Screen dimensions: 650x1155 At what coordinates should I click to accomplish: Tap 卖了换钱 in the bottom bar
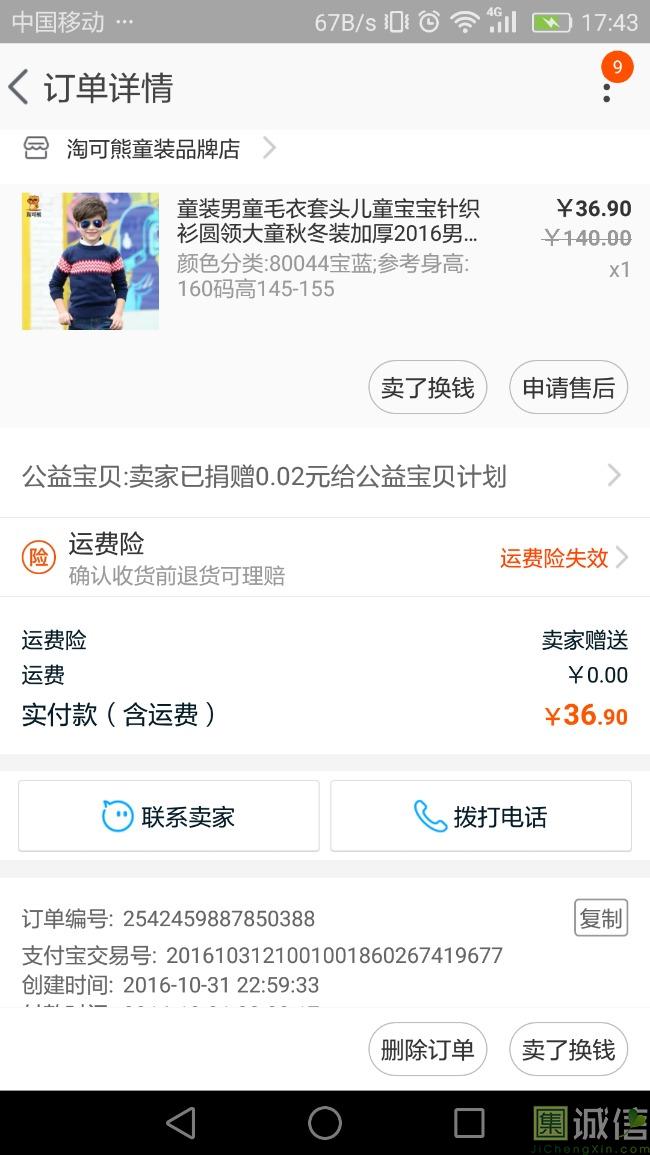point(568,1050)
